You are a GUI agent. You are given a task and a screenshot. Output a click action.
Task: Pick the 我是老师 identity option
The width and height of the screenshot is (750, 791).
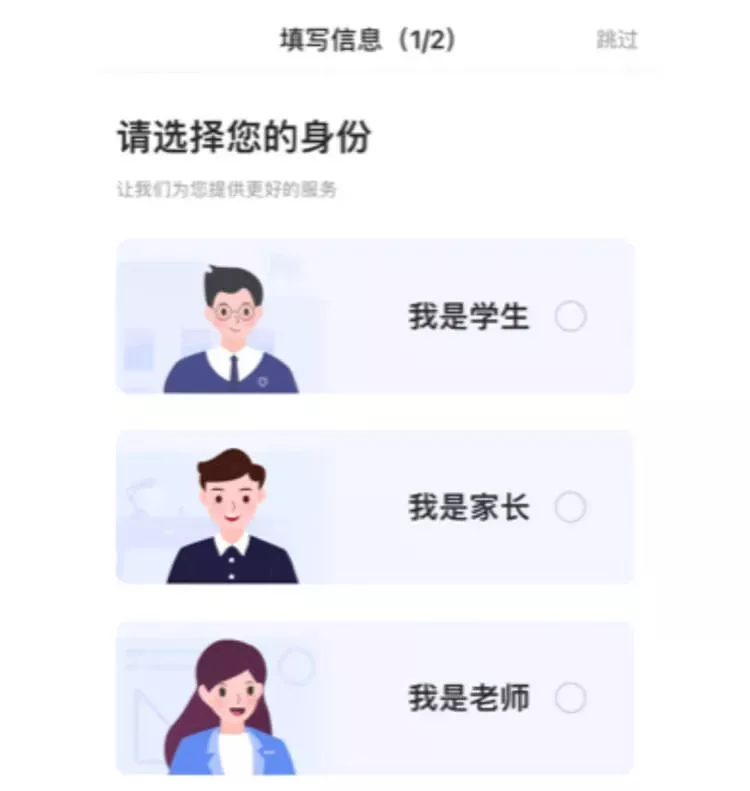(x=570, y=698)
